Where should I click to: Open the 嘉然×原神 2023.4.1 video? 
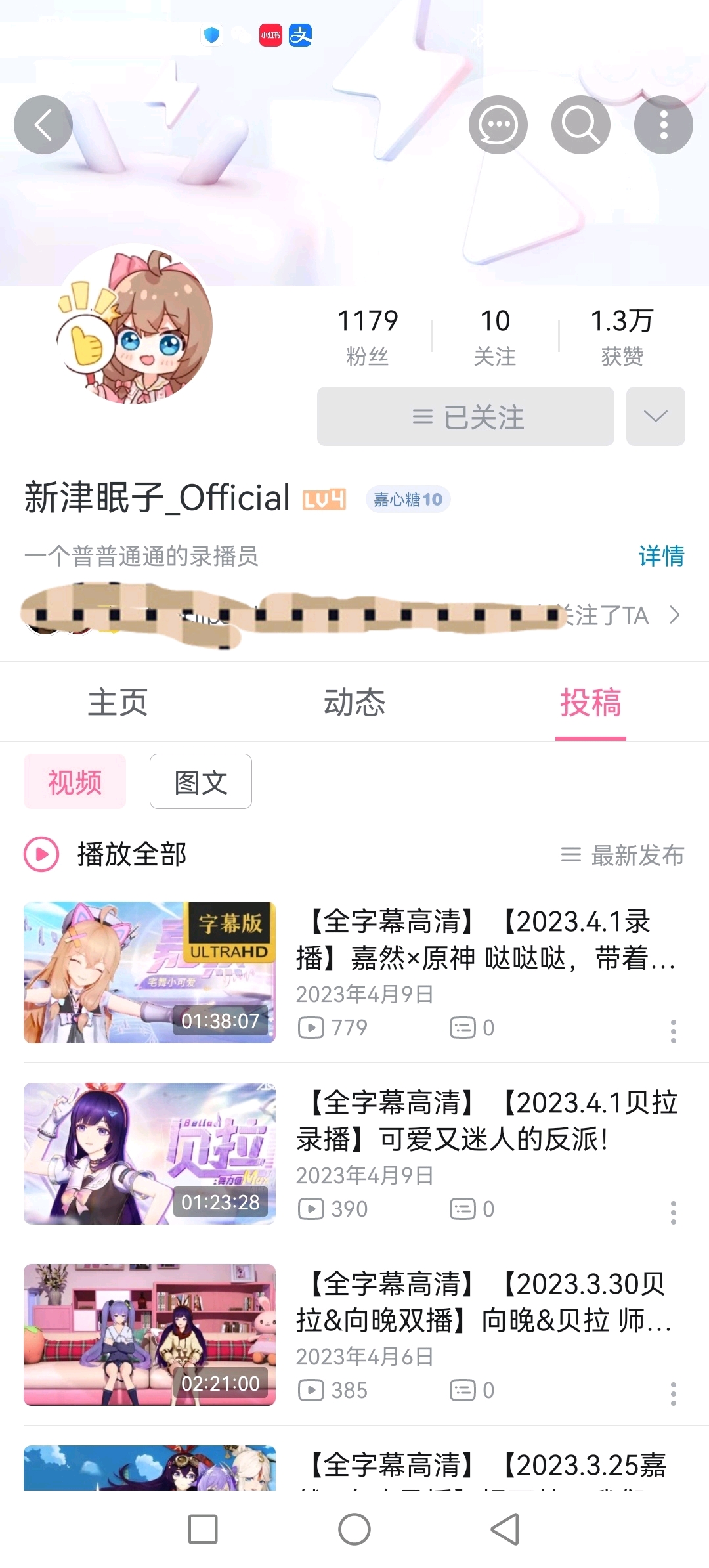pyautogui.click(x=484, y=940)
